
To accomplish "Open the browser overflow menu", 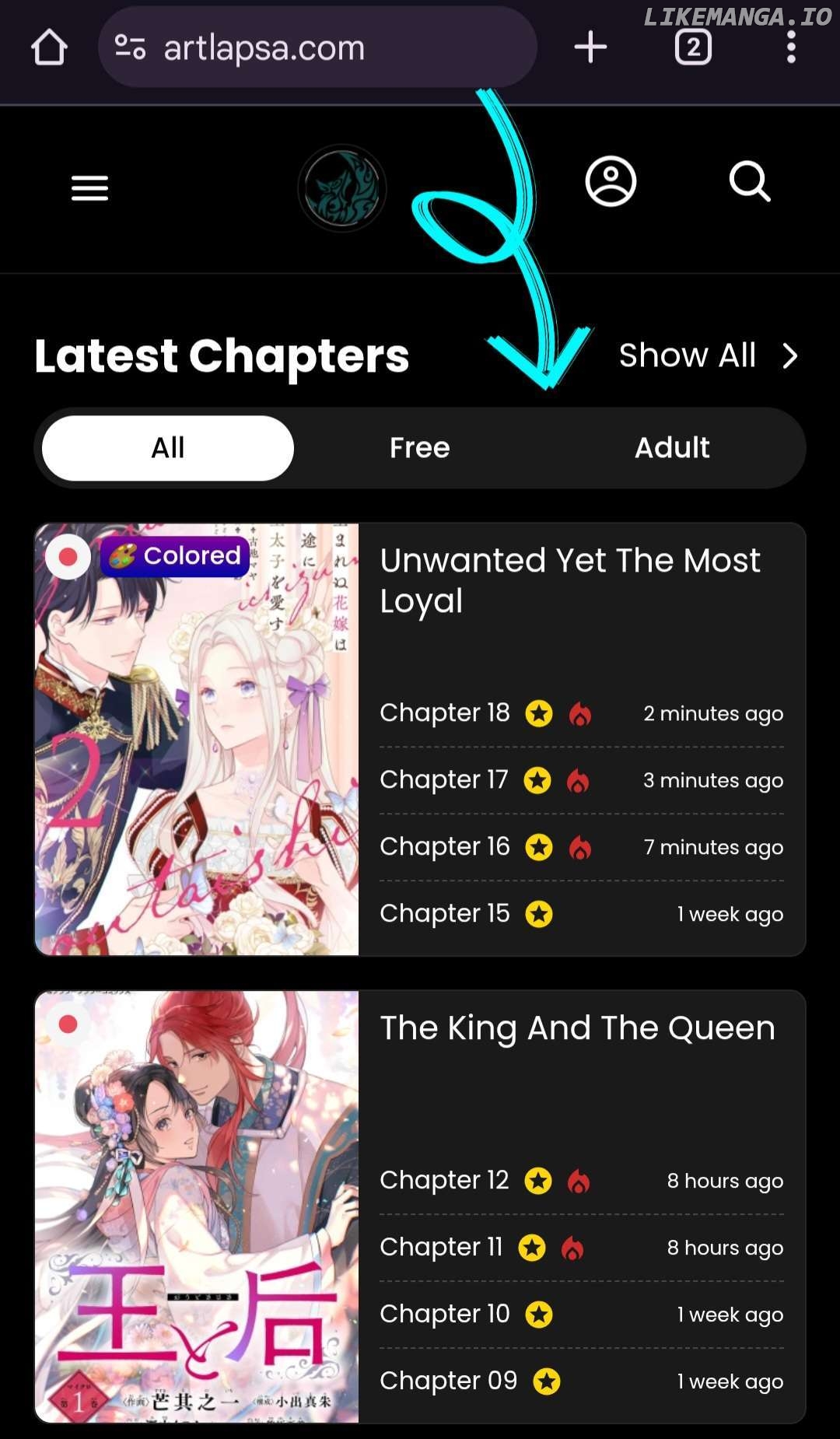I will (x=791, y=47).
